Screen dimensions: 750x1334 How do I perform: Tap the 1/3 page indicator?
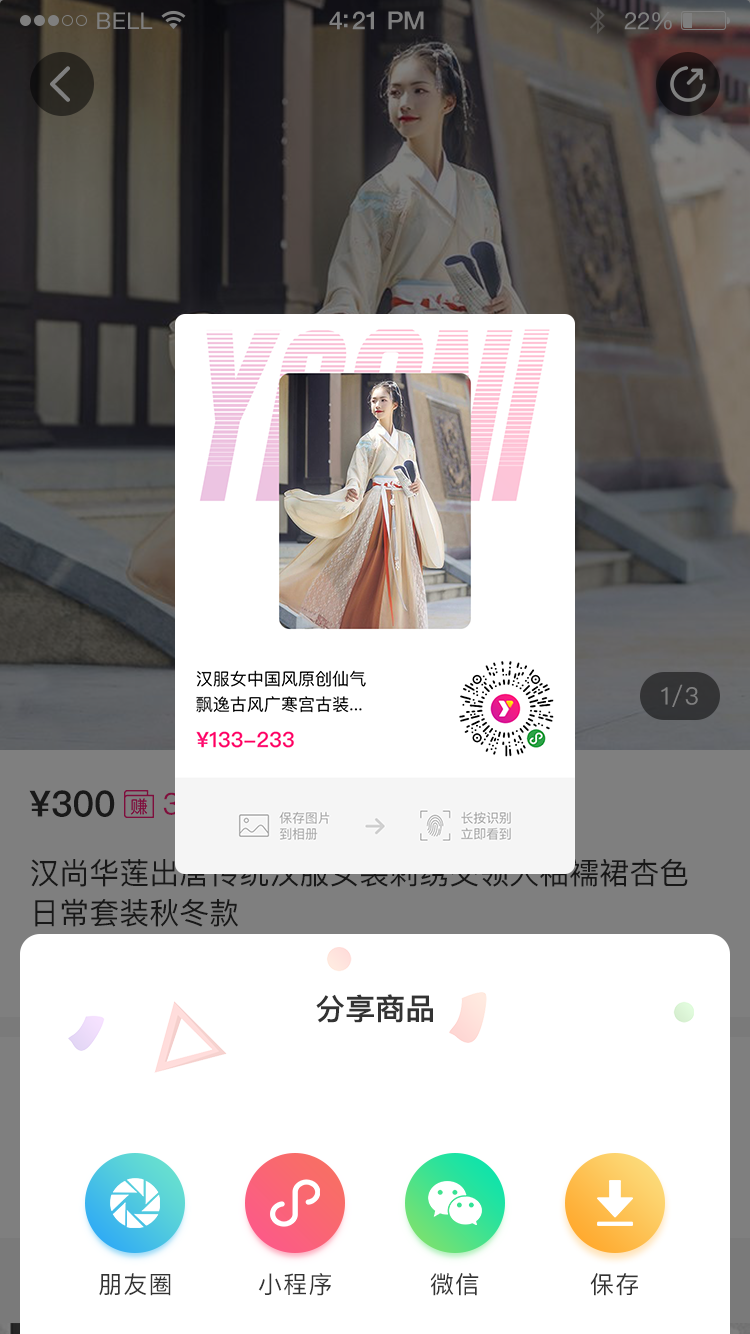(x=679, y=696)
